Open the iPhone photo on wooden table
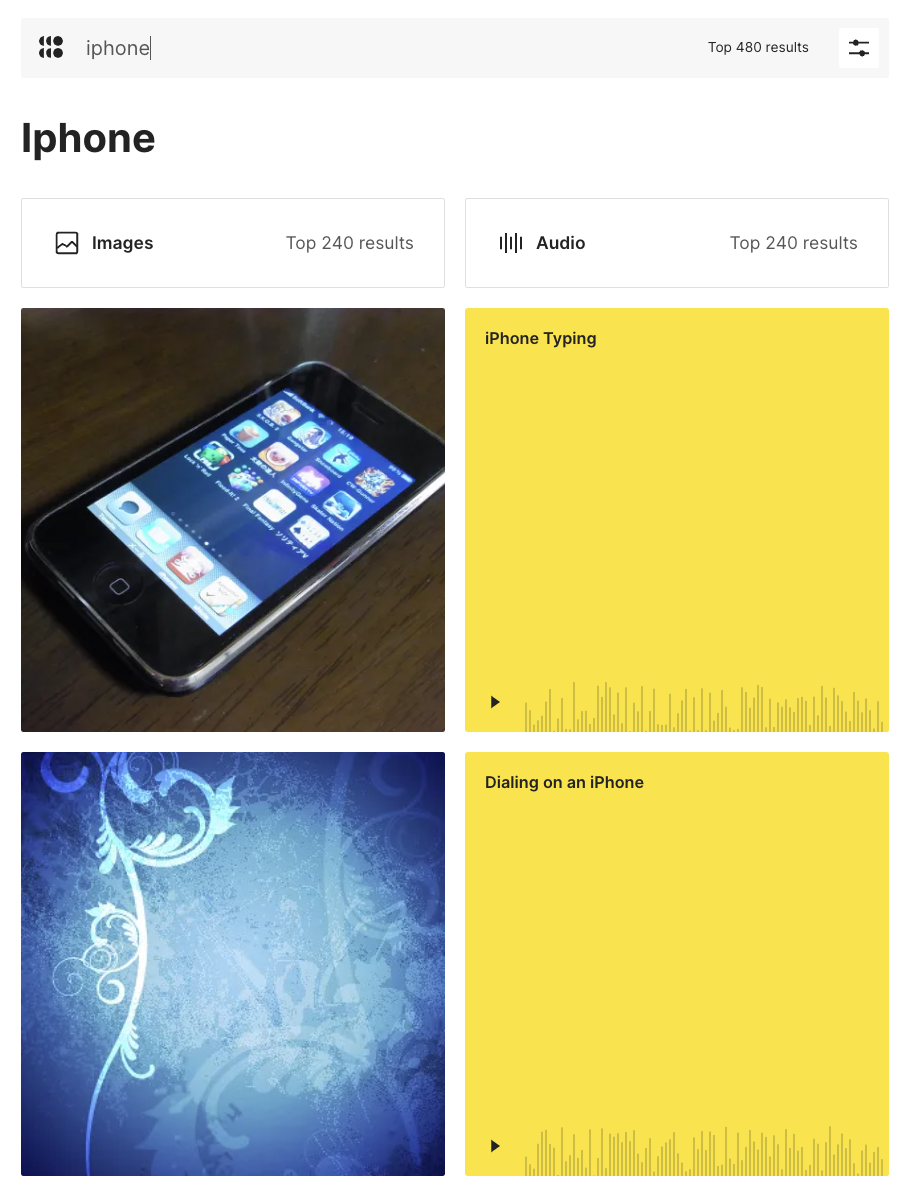This screenshot has width=904, height=1193. coord(232,519)
